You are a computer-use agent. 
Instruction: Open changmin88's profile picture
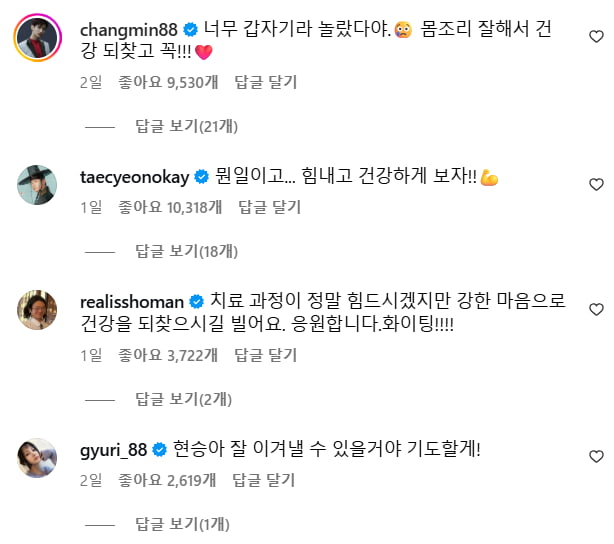(36, 39)
